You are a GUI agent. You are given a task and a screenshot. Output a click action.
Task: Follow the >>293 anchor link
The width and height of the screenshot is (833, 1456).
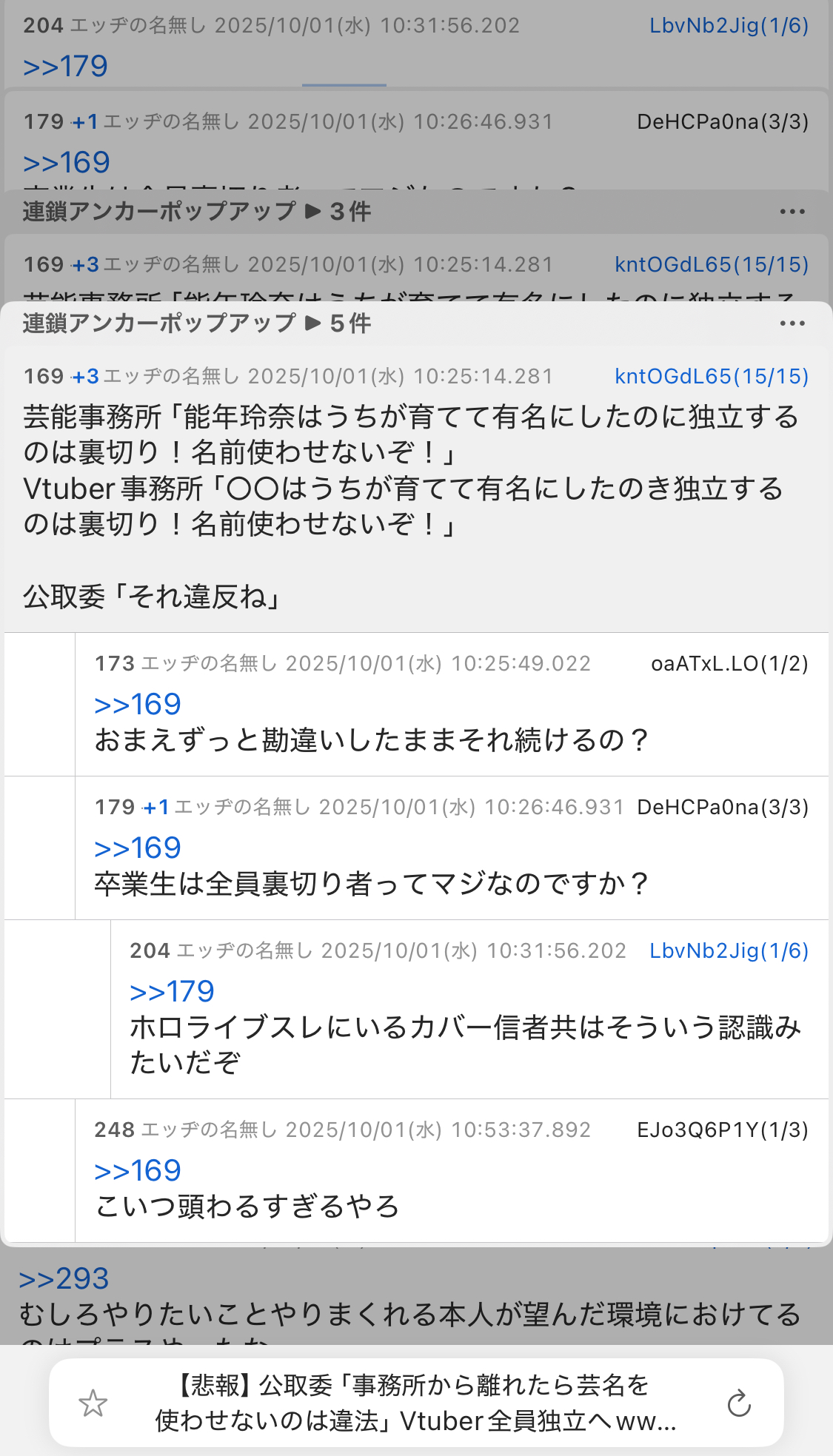(x=64, y=1278)
